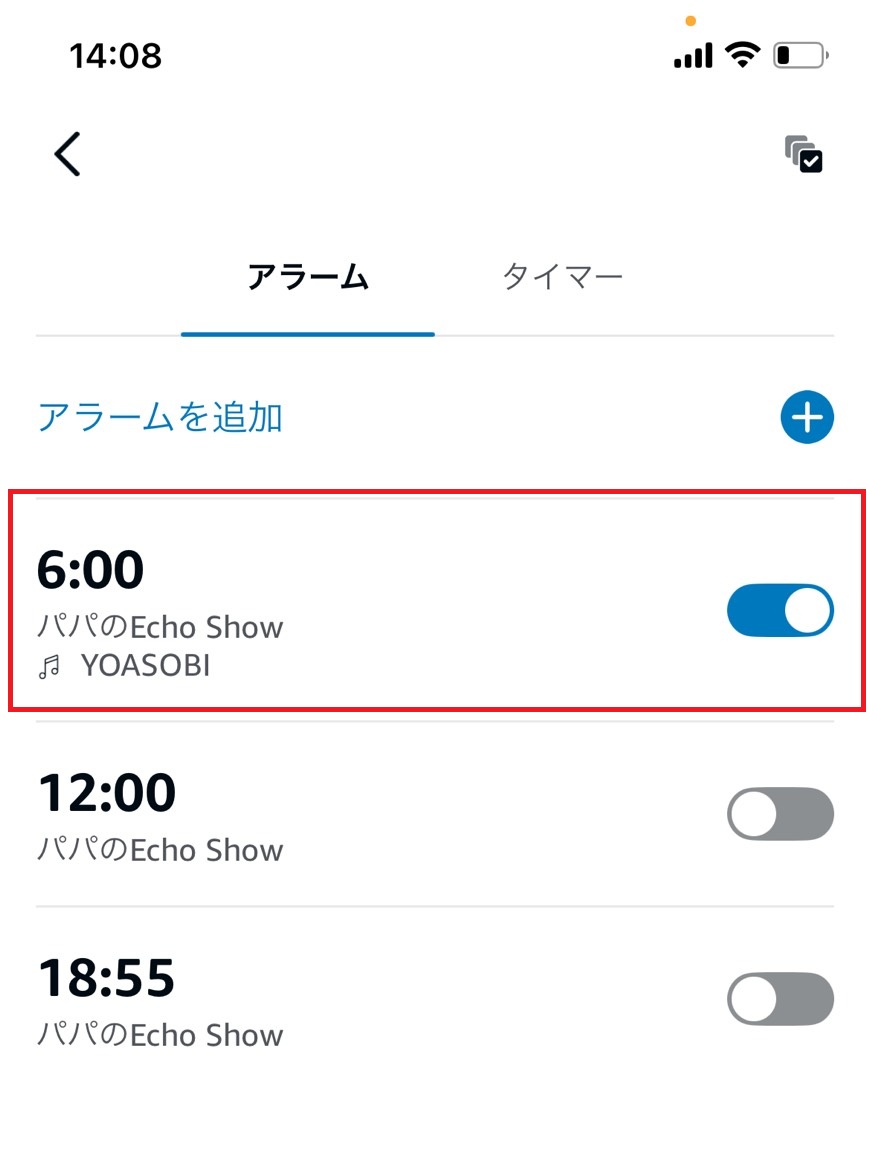
Task: Tap the battery indicator in status bar
Action: coord(796,55)
